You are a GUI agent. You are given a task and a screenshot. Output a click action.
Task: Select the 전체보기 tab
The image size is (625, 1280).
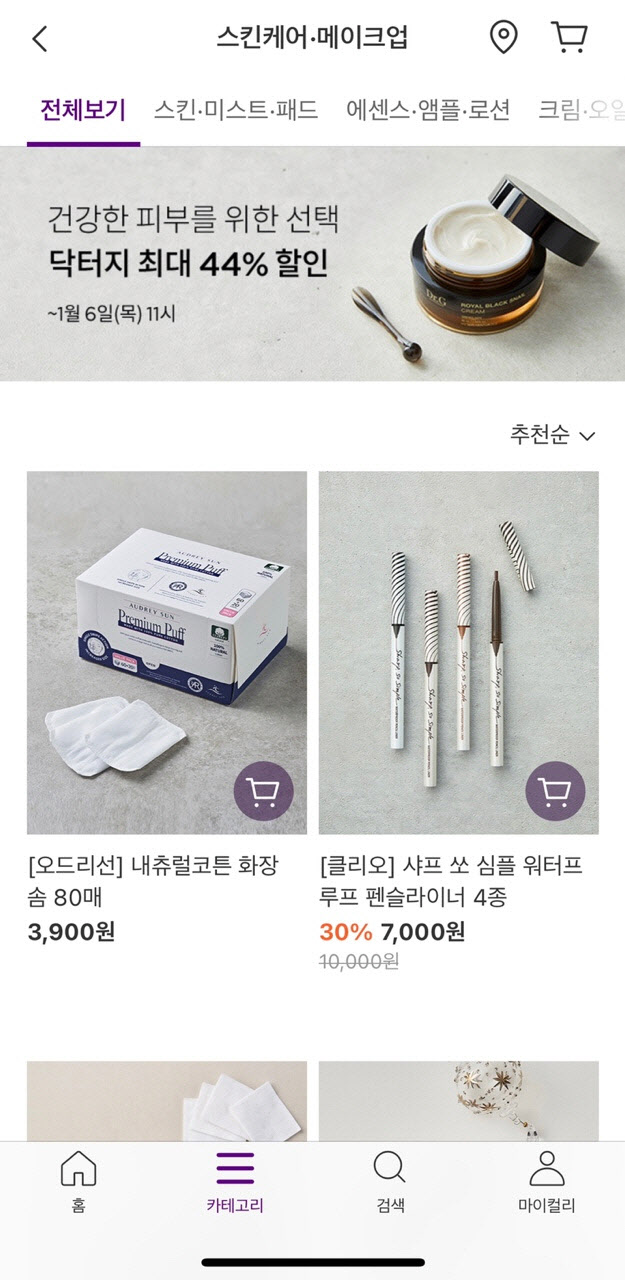[83, 110]
